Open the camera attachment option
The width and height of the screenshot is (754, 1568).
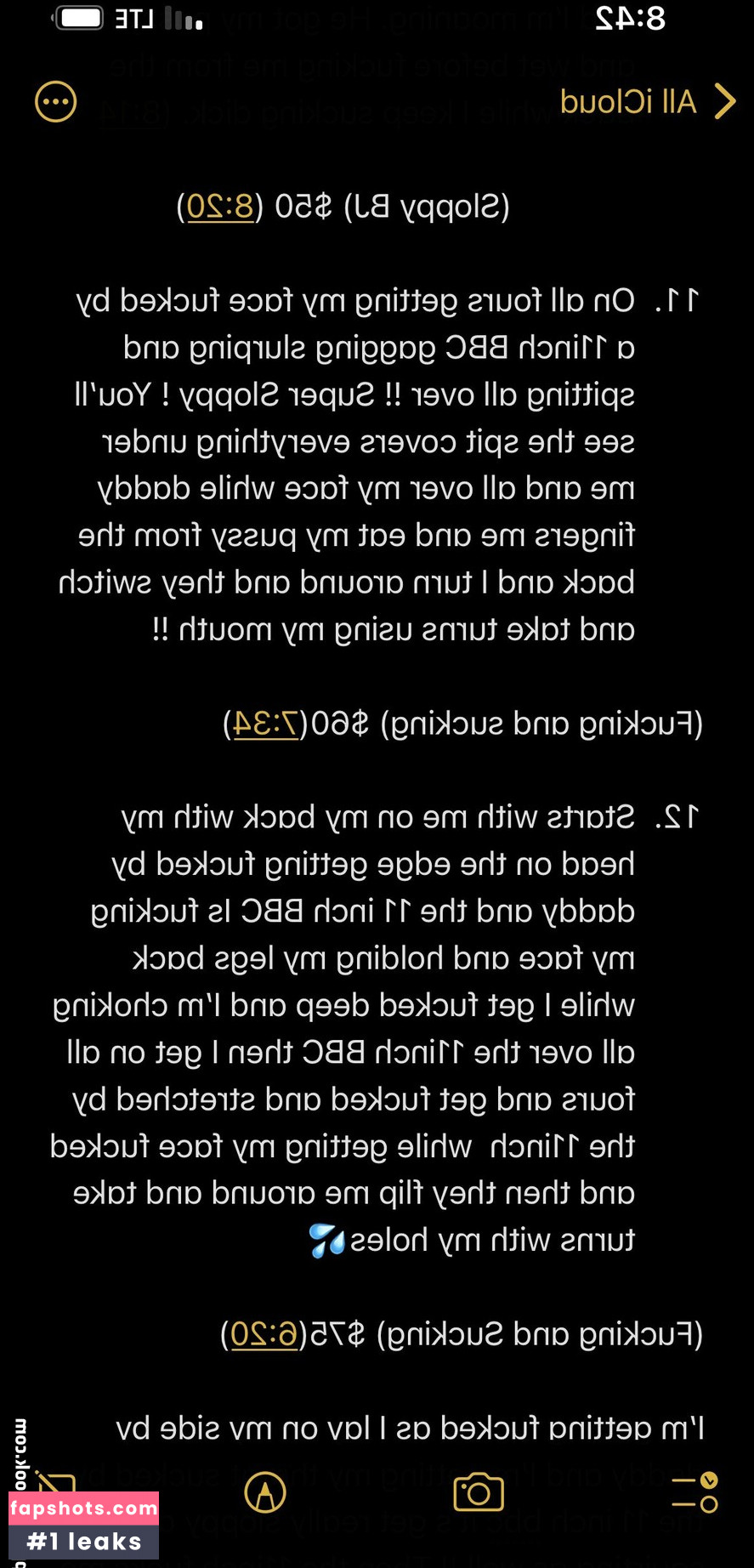(x=479, y=1493)
